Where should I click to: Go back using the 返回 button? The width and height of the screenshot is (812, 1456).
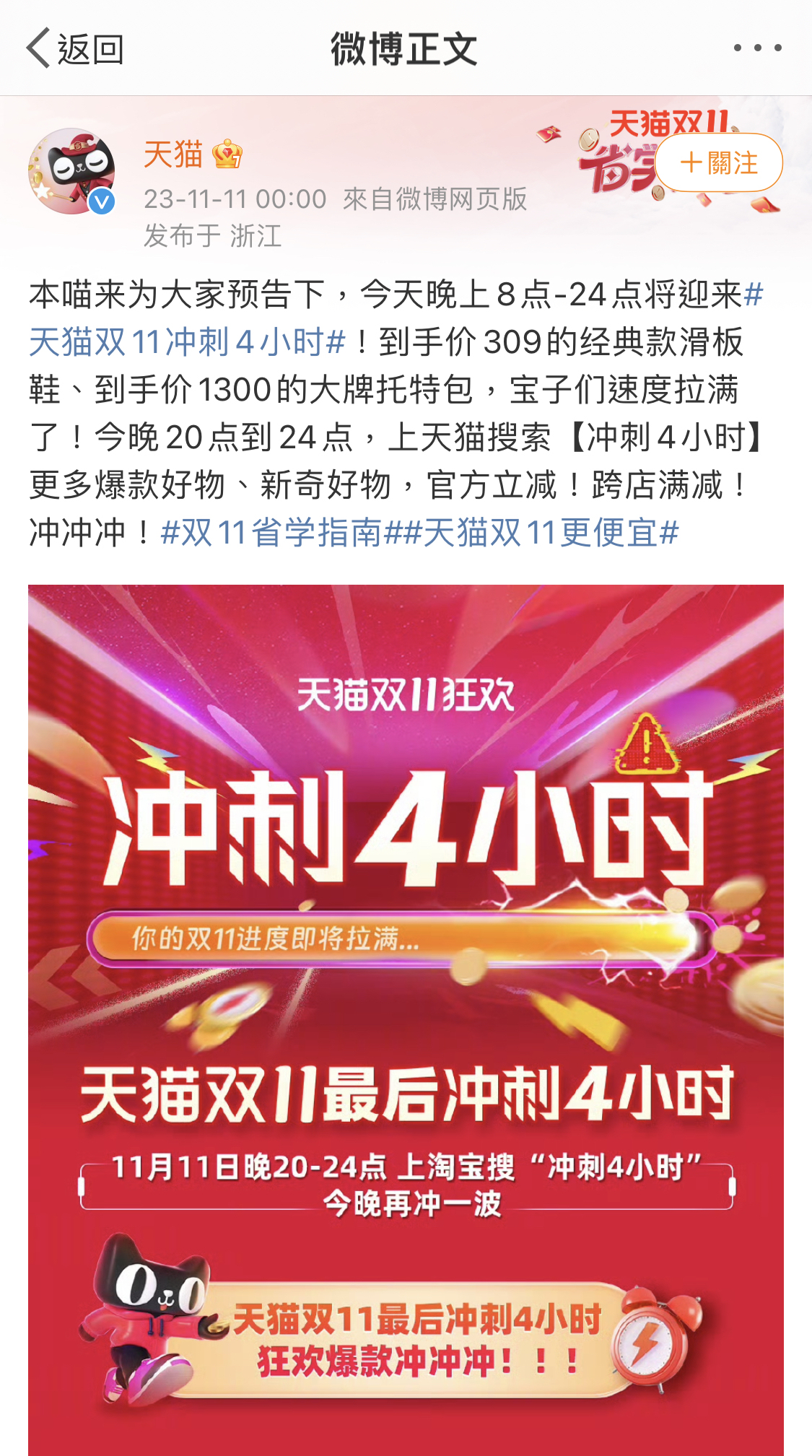tap(75, 49)
